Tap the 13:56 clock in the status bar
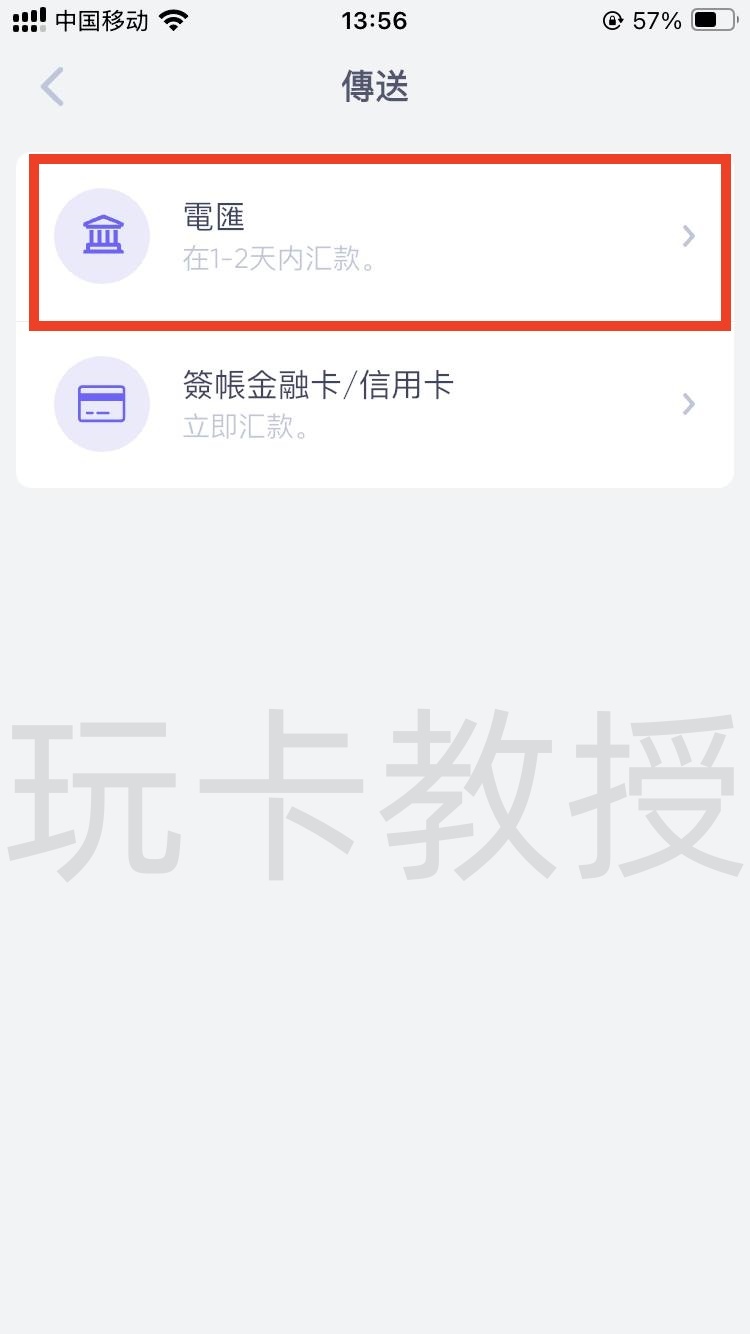 (375, 19)
